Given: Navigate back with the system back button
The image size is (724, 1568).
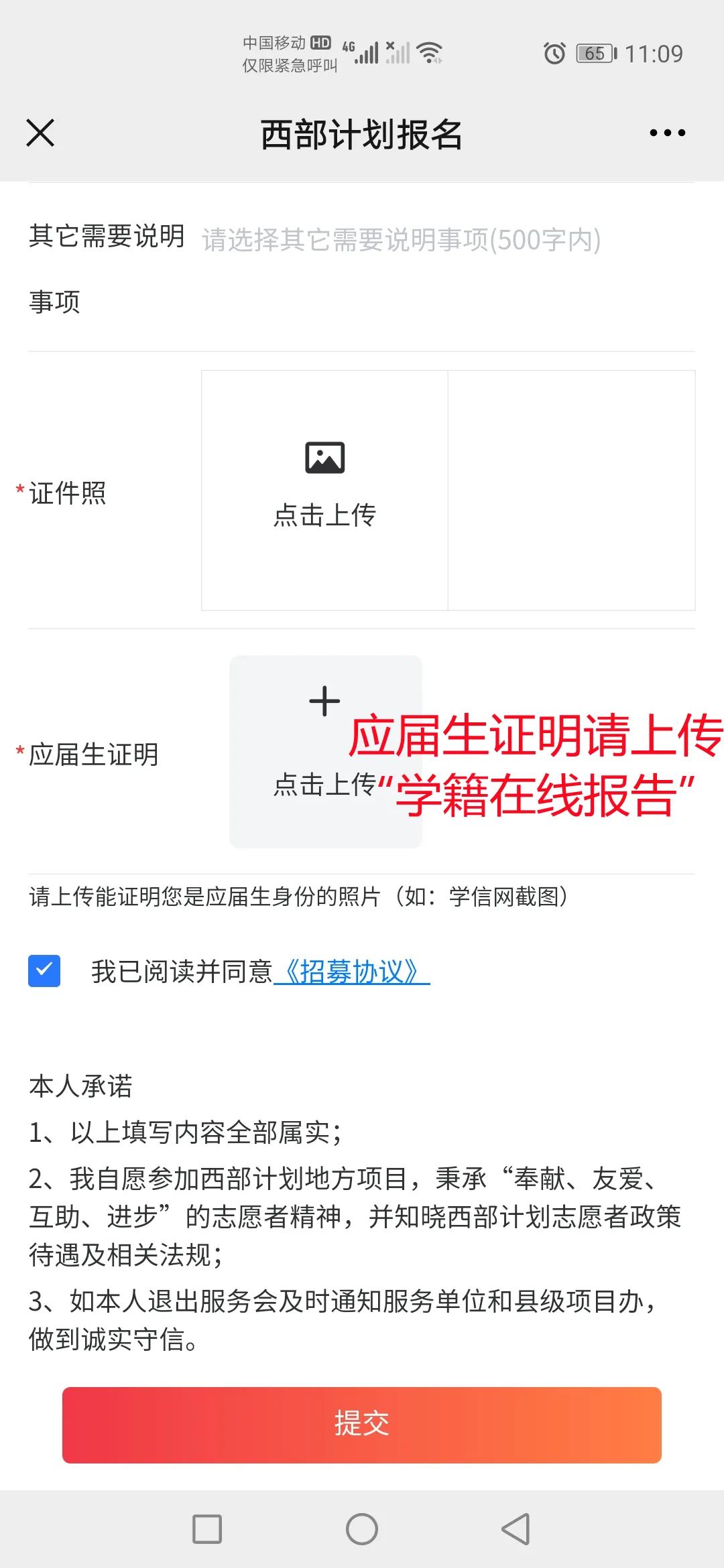Looking at the screenshot, I should coord(516,1529).
